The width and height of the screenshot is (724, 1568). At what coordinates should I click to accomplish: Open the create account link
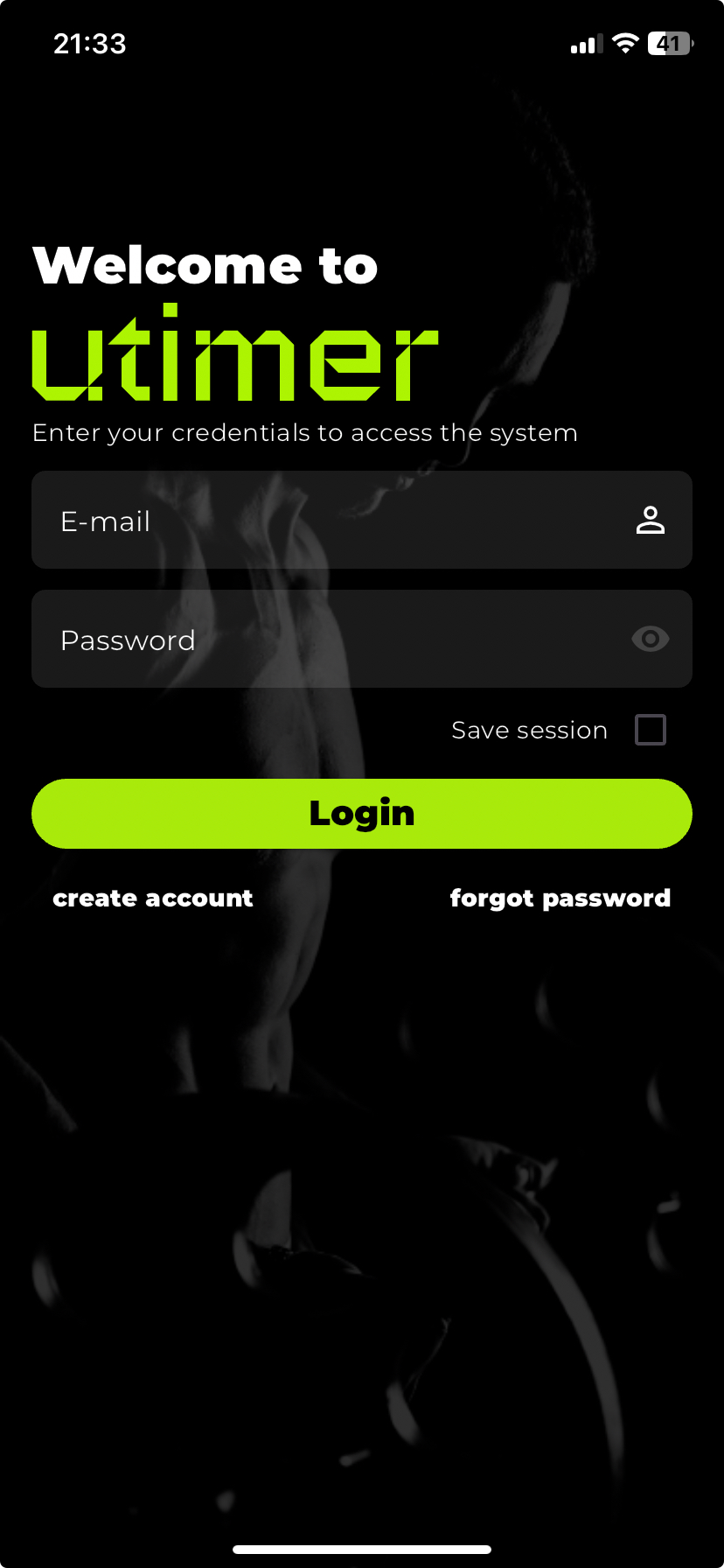(x=153, y=899)
